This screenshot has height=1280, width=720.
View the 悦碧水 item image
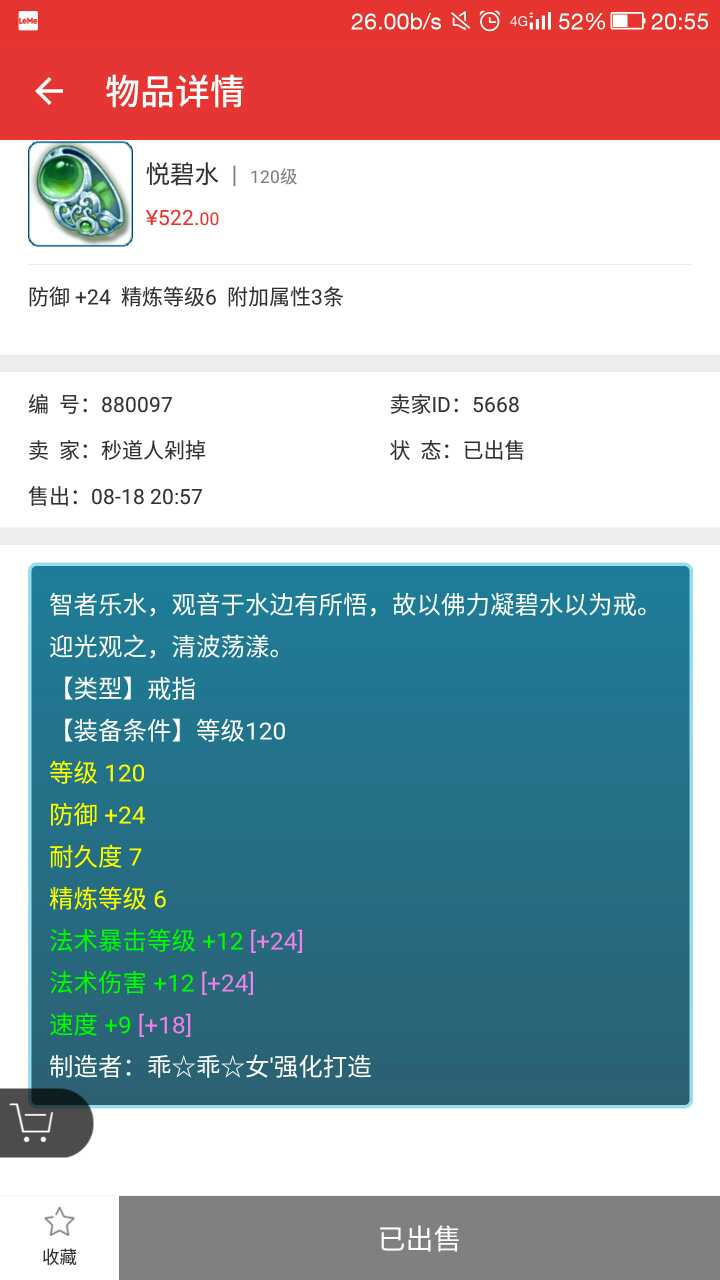tap(80, 194)
